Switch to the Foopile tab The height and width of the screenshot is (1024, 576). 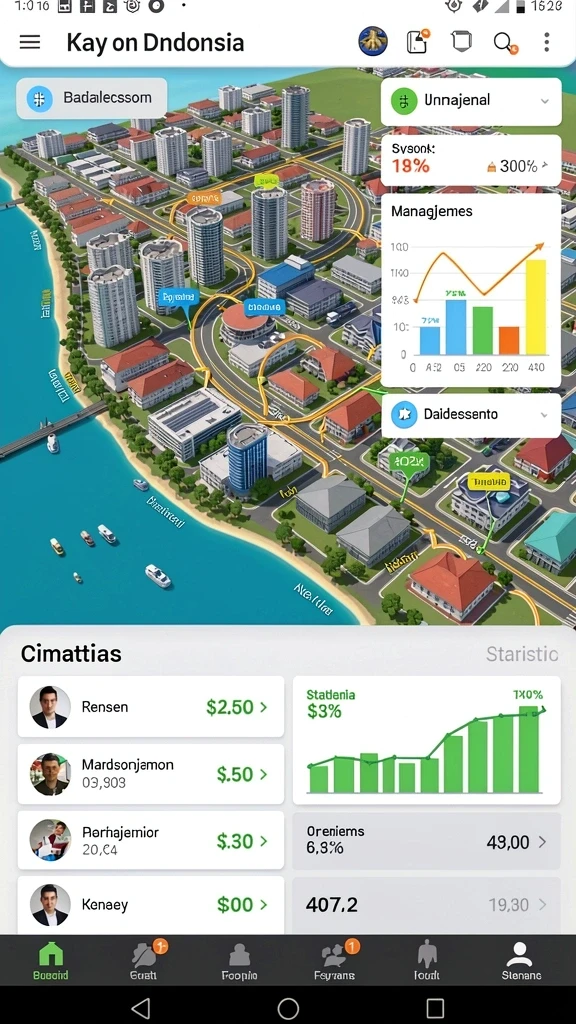tap(239, 961)
